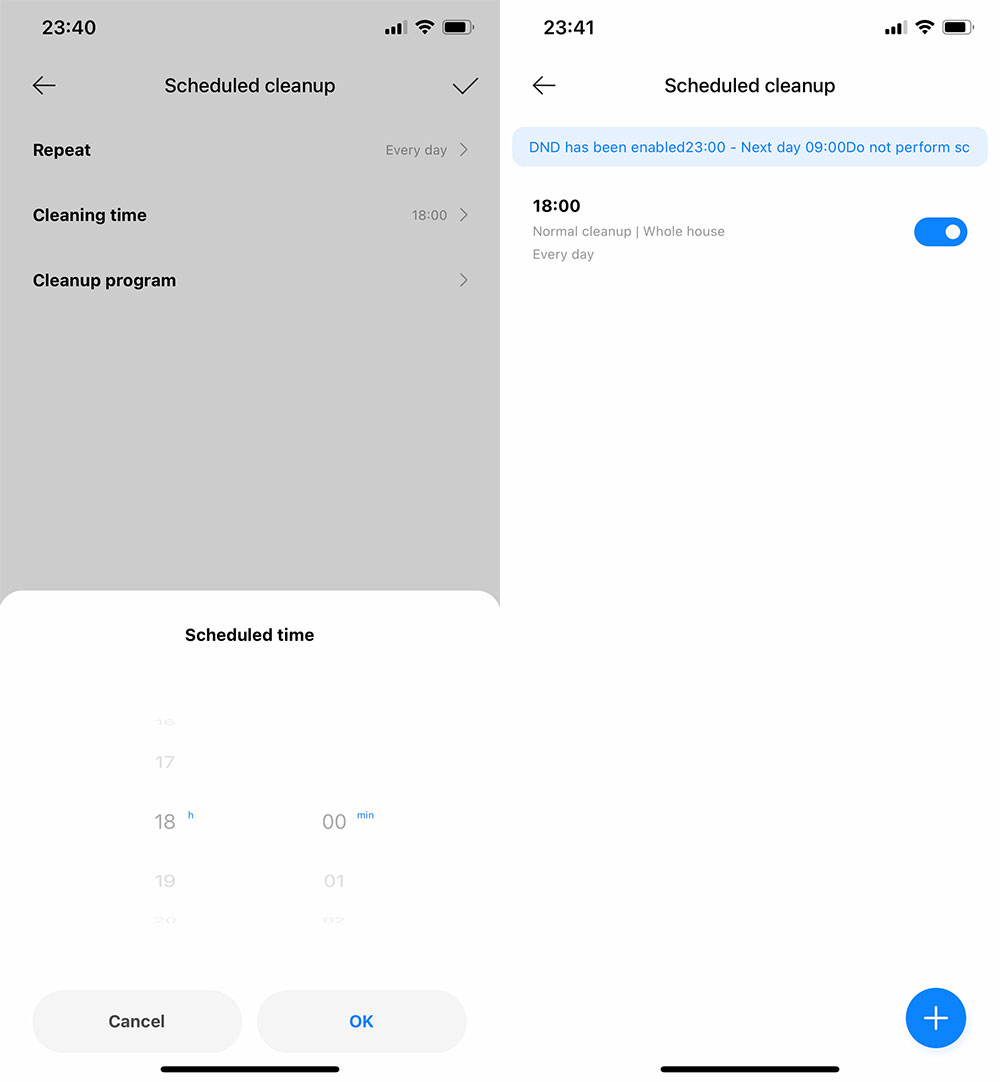Screen dimensions: 1000x1082
Task: Select minute 01 in the time picker
Action: (334, 881)
